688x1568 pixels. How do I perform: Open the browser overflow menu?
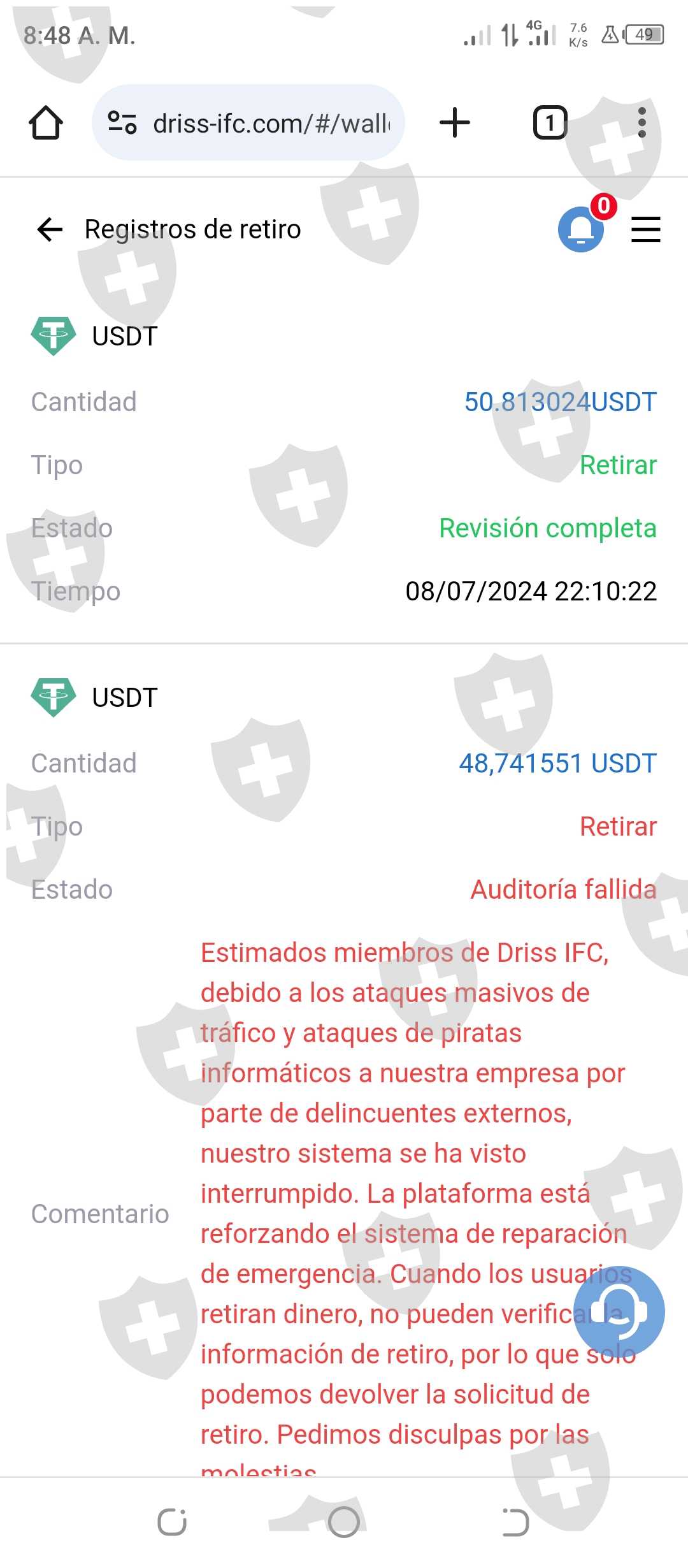(642, 122)
